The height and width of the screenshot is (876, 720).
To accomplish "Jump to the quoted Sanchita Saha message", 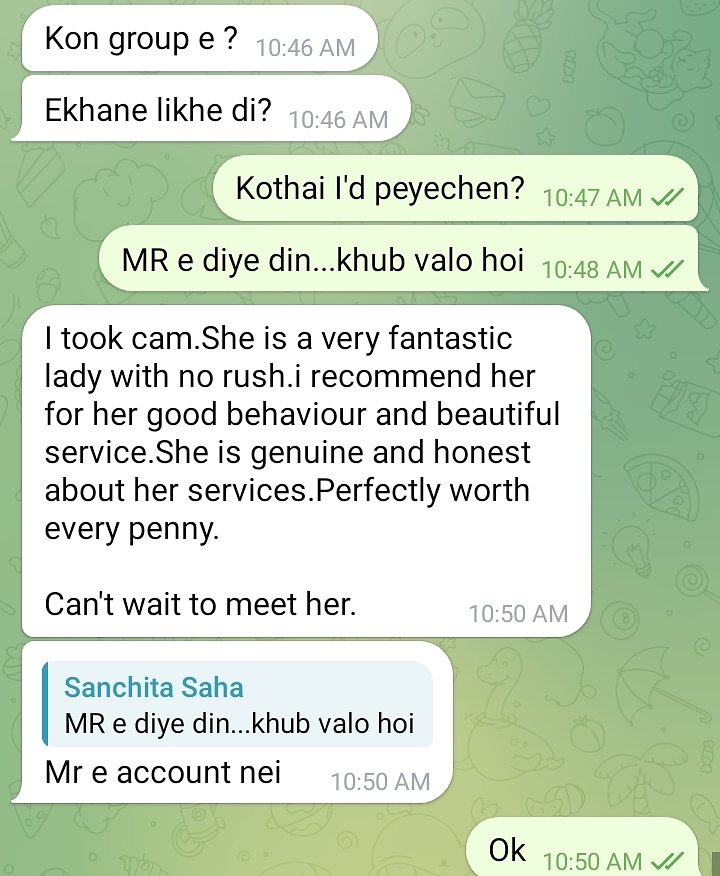I will [x=238, y=705].
